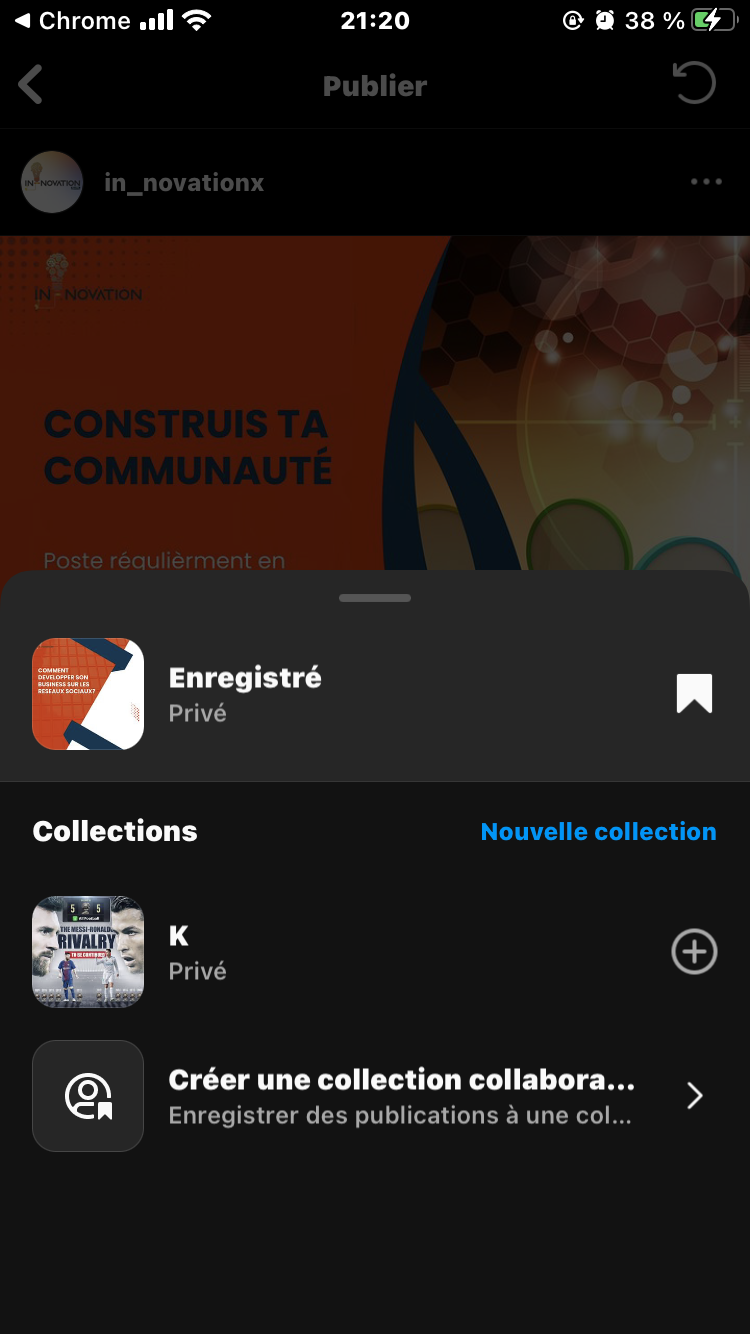Return to Chrome from the status bar

tap(72, 21)
